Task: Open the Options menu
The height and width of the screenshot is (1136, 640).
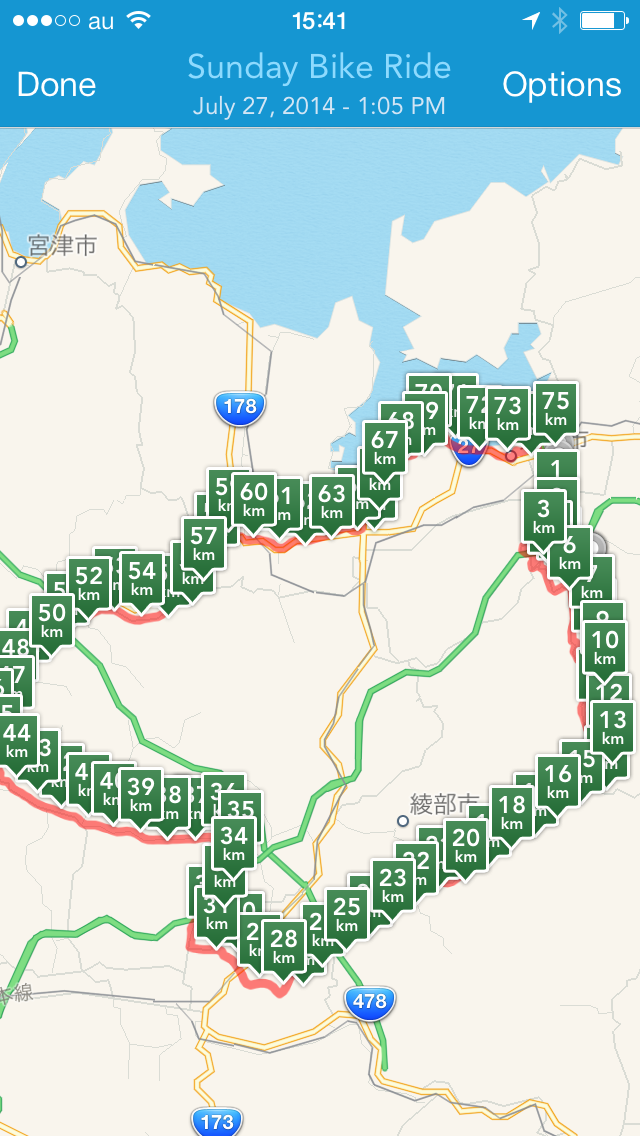Action: coord(561,85)
